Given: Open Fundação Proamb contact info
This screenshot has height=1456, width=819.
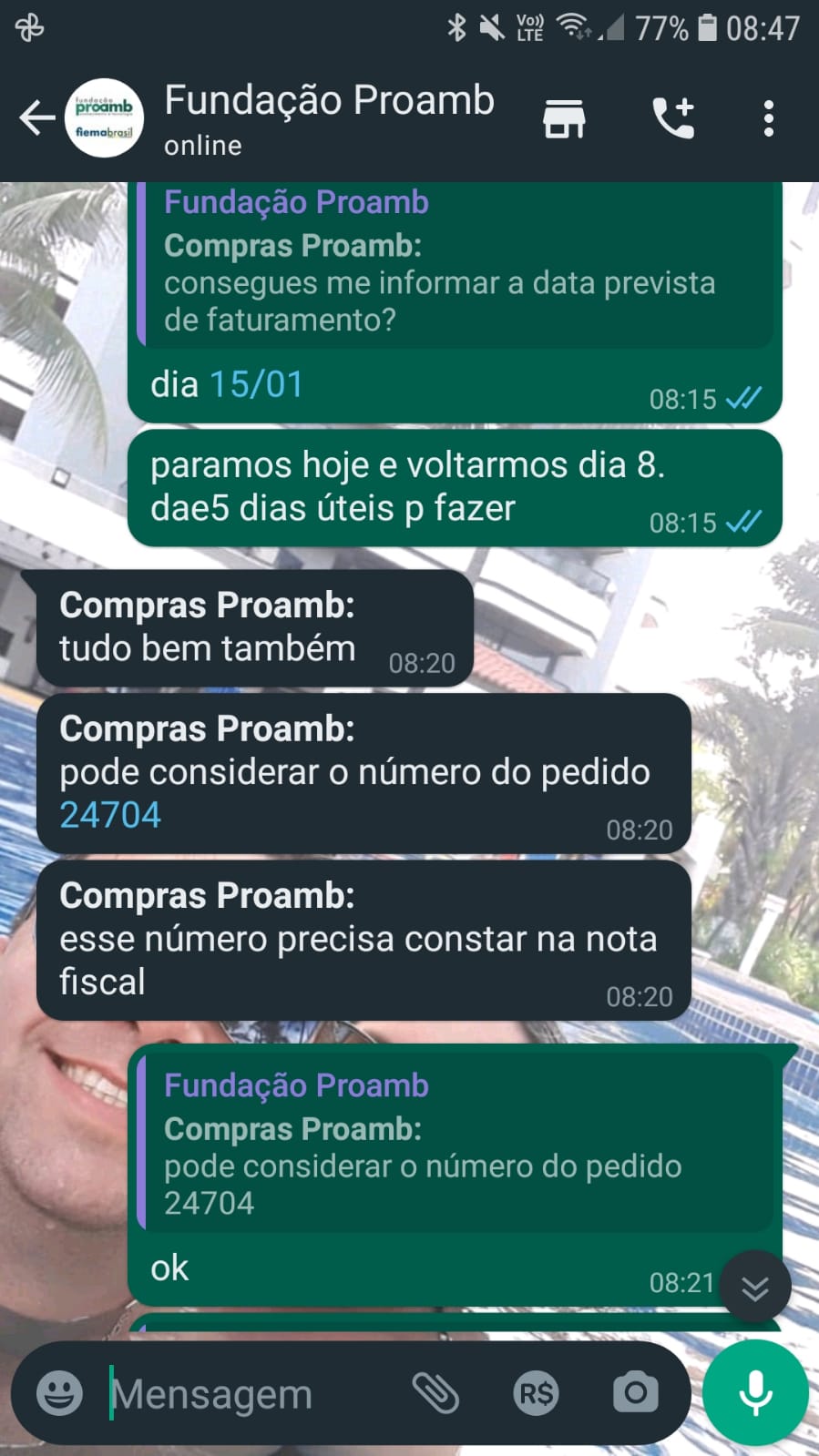Looking at the screenshot, I should tap(328, 118).
